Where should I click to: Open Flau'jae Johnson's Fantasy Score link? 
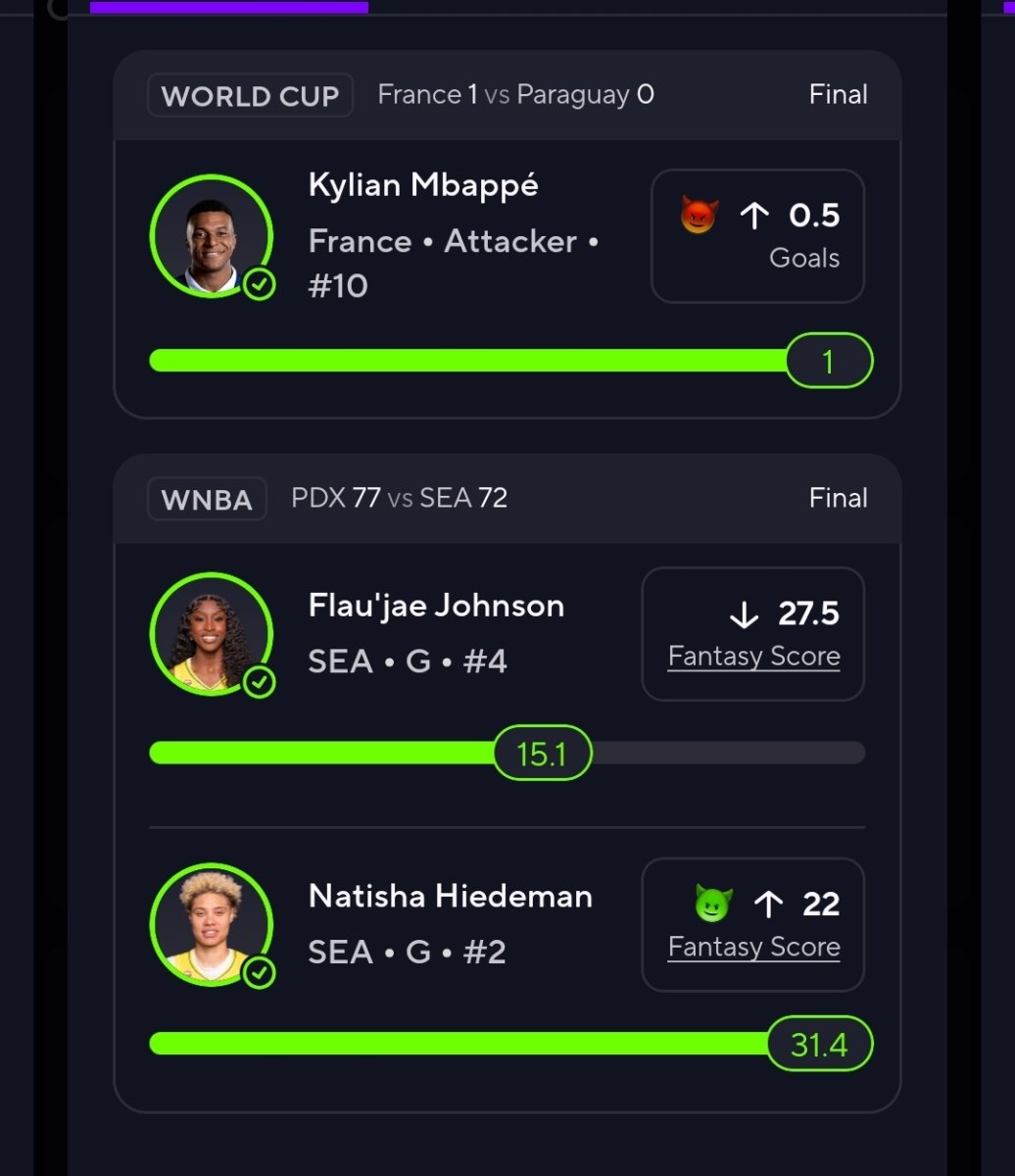(x=753, y=657)
